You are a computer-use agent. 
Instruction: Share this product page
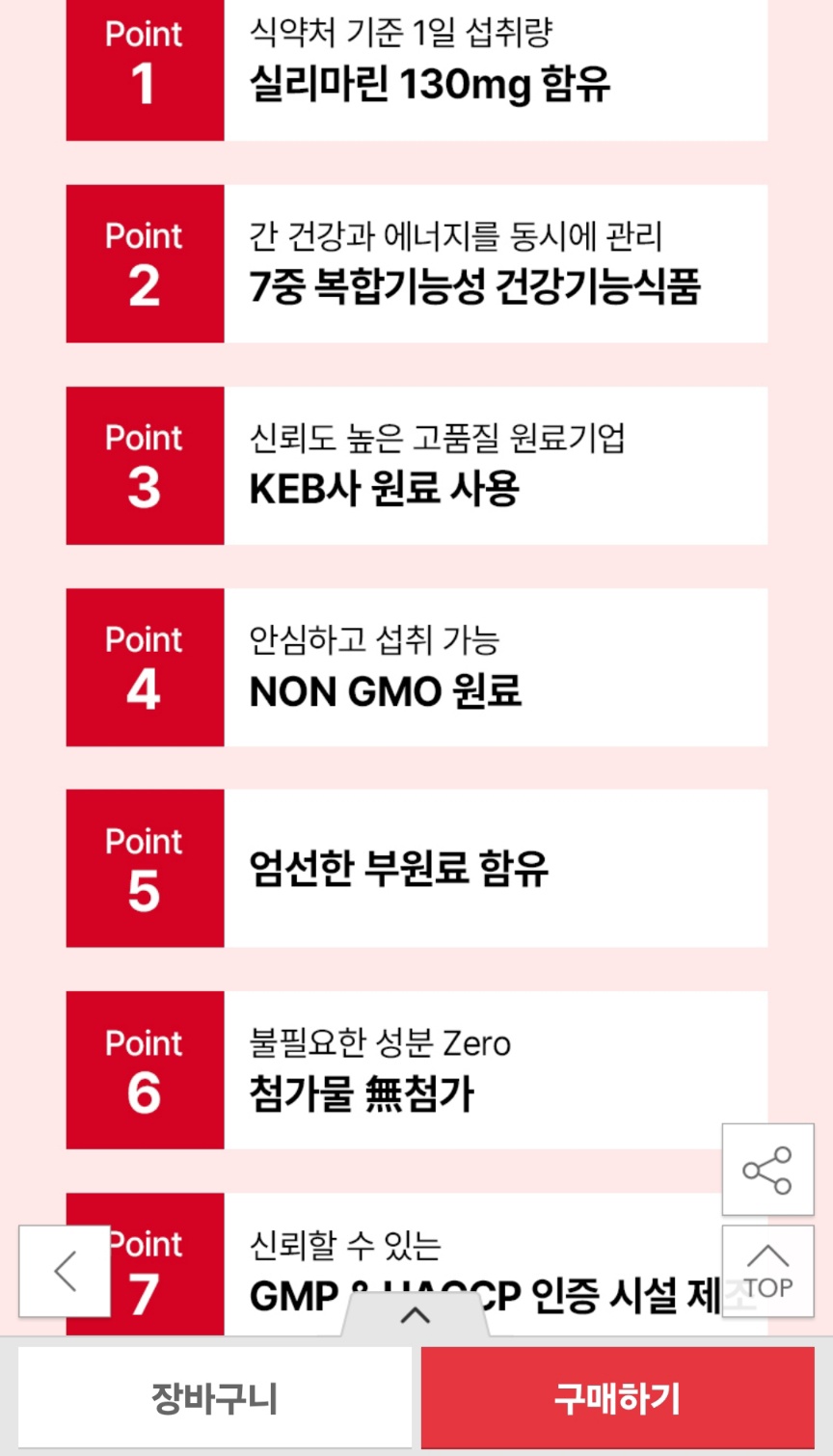pyautogui.click(x=767, y=1170)
